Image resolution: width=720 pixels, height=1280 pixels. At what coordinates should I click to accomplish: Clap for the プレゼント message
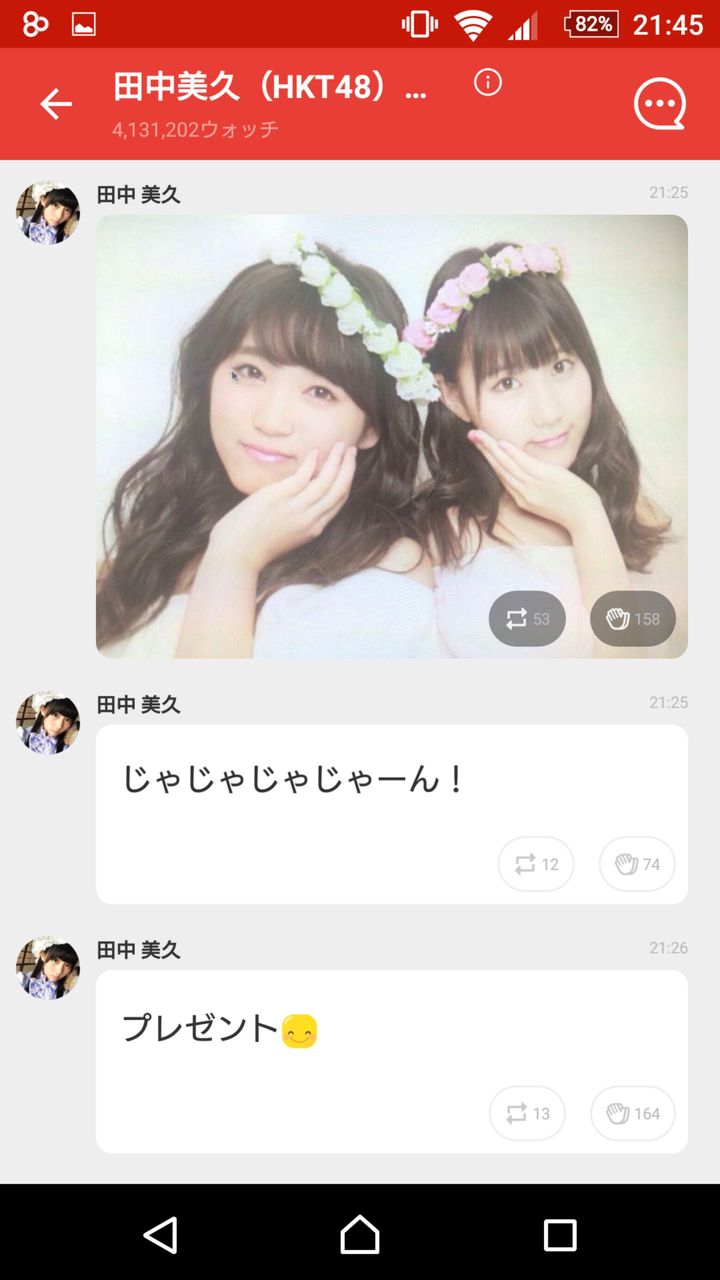[x=633, y=1113]
